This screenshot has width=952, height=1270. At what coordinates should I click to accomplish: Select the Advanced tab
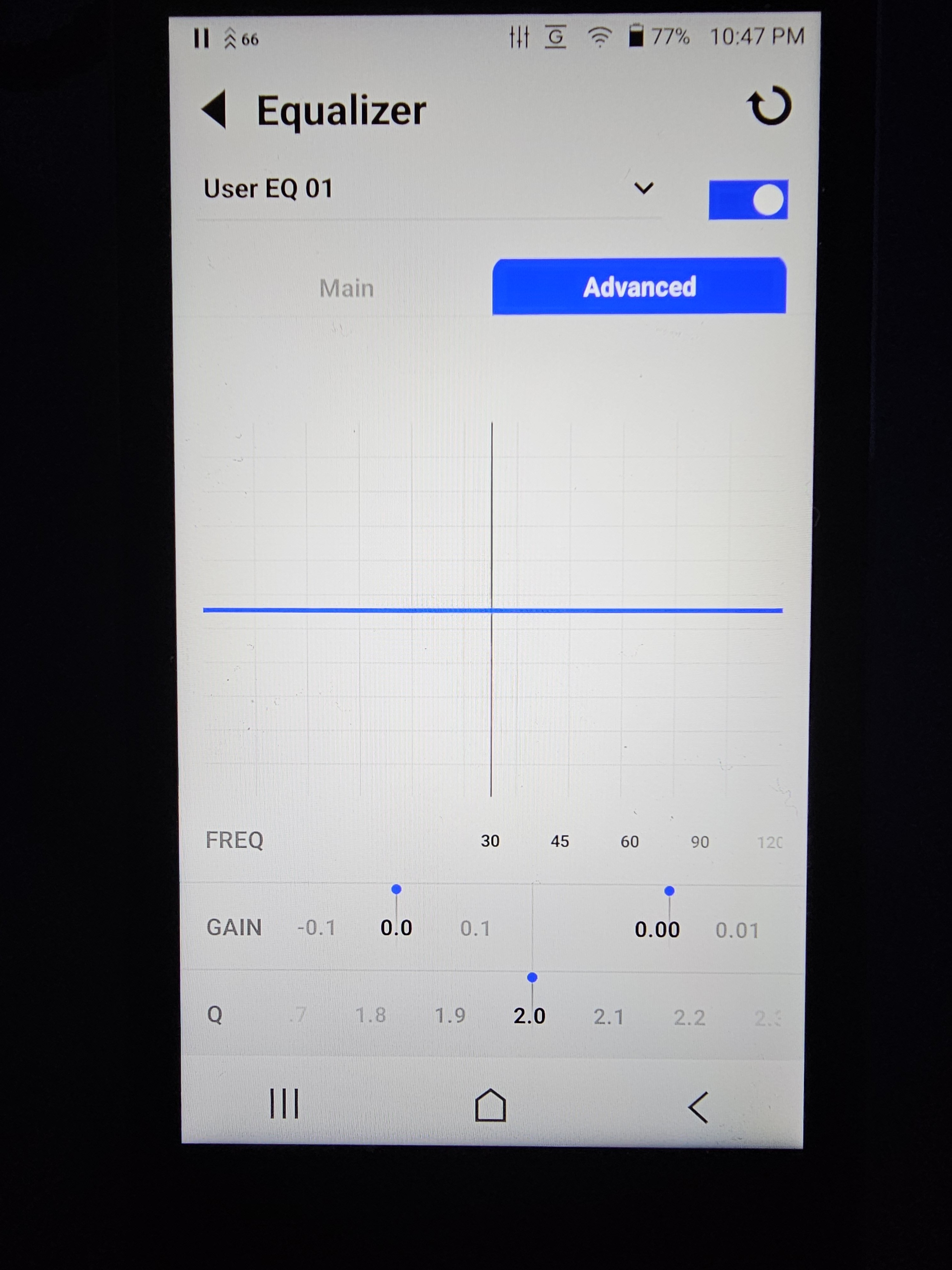pos(639,286)
